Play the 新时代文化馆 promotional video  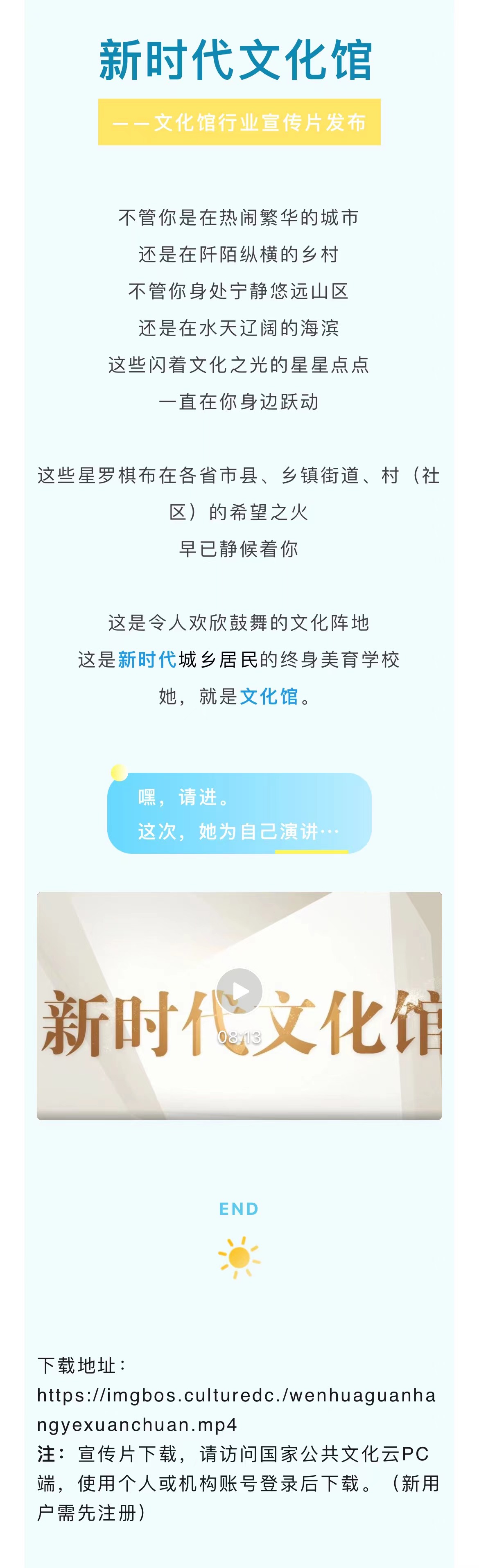tap(239, 991)
